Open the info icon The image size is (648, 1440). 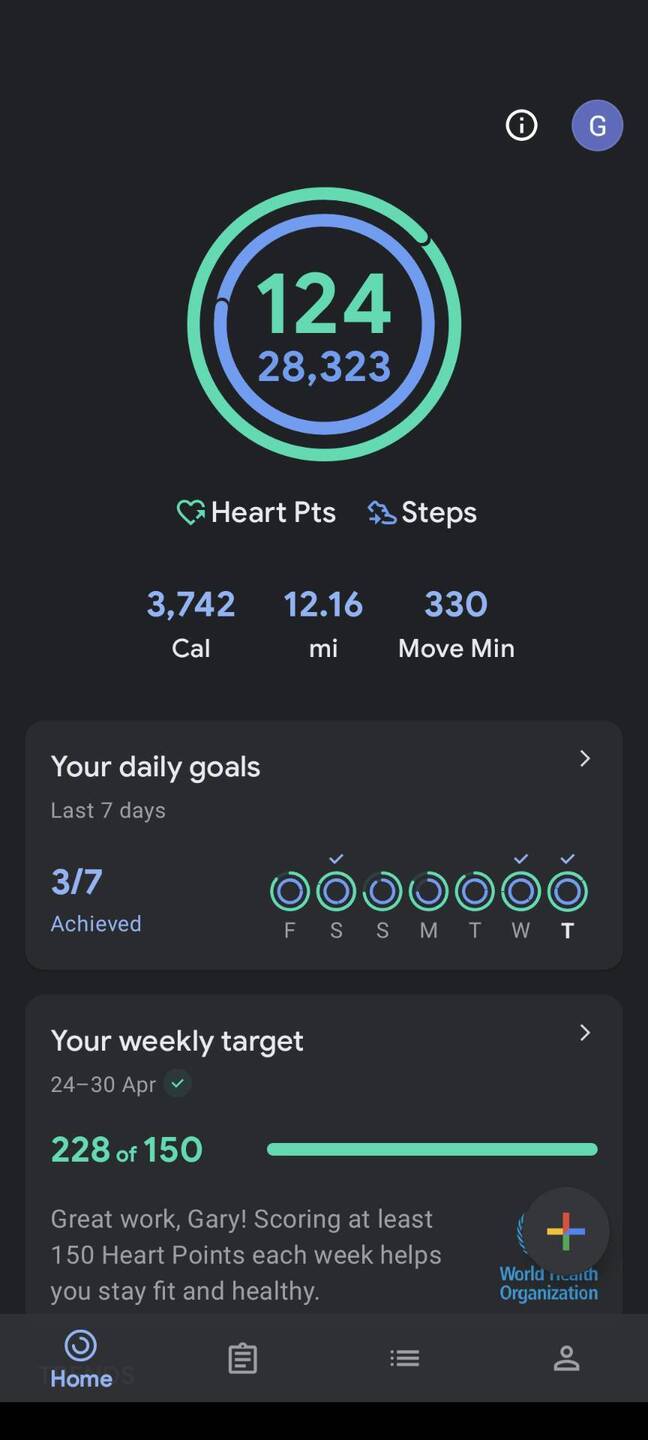point(521,125)
